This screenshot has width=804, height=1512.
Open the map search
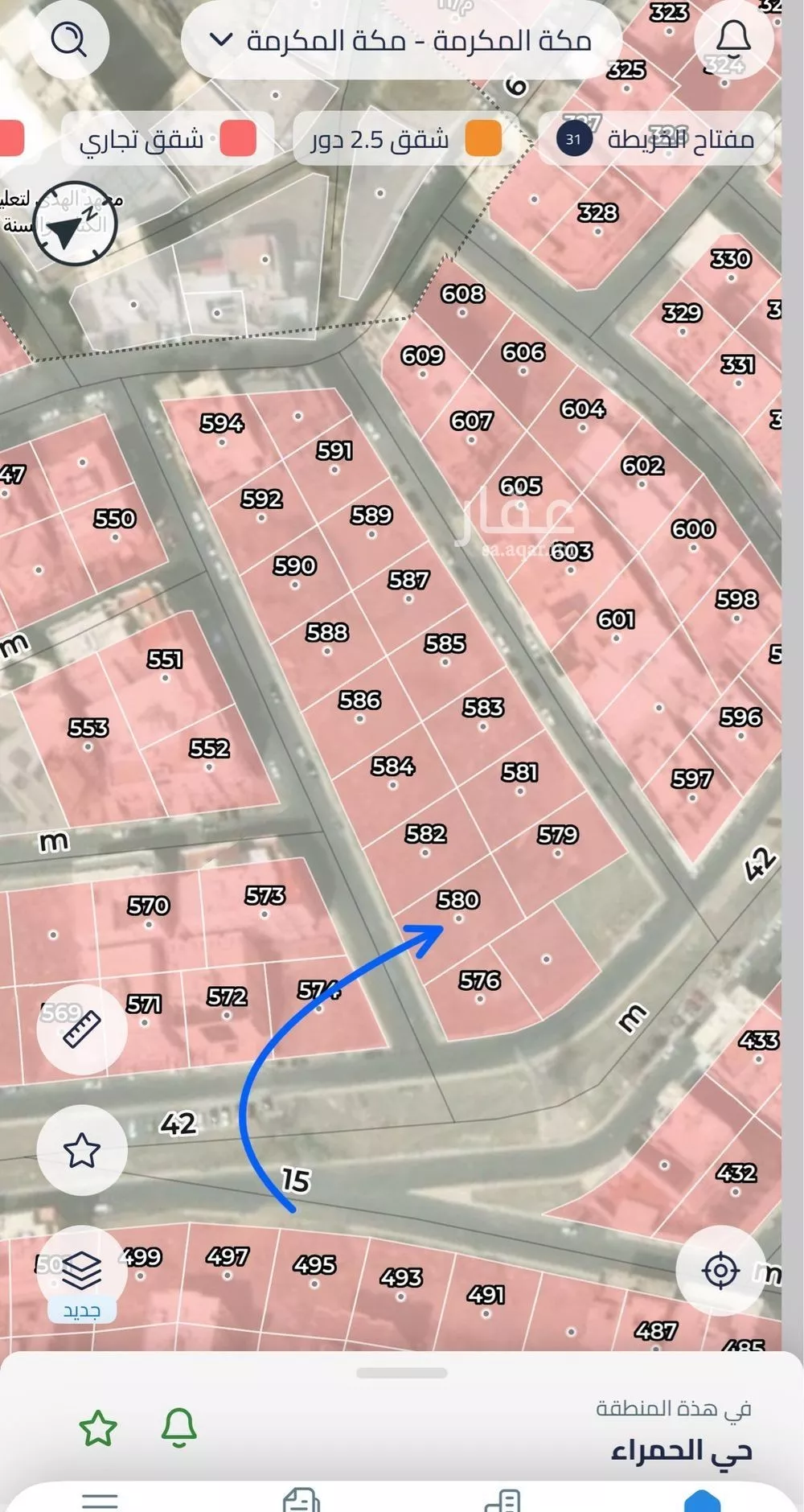pyautogui.click(x=69, y=39)
